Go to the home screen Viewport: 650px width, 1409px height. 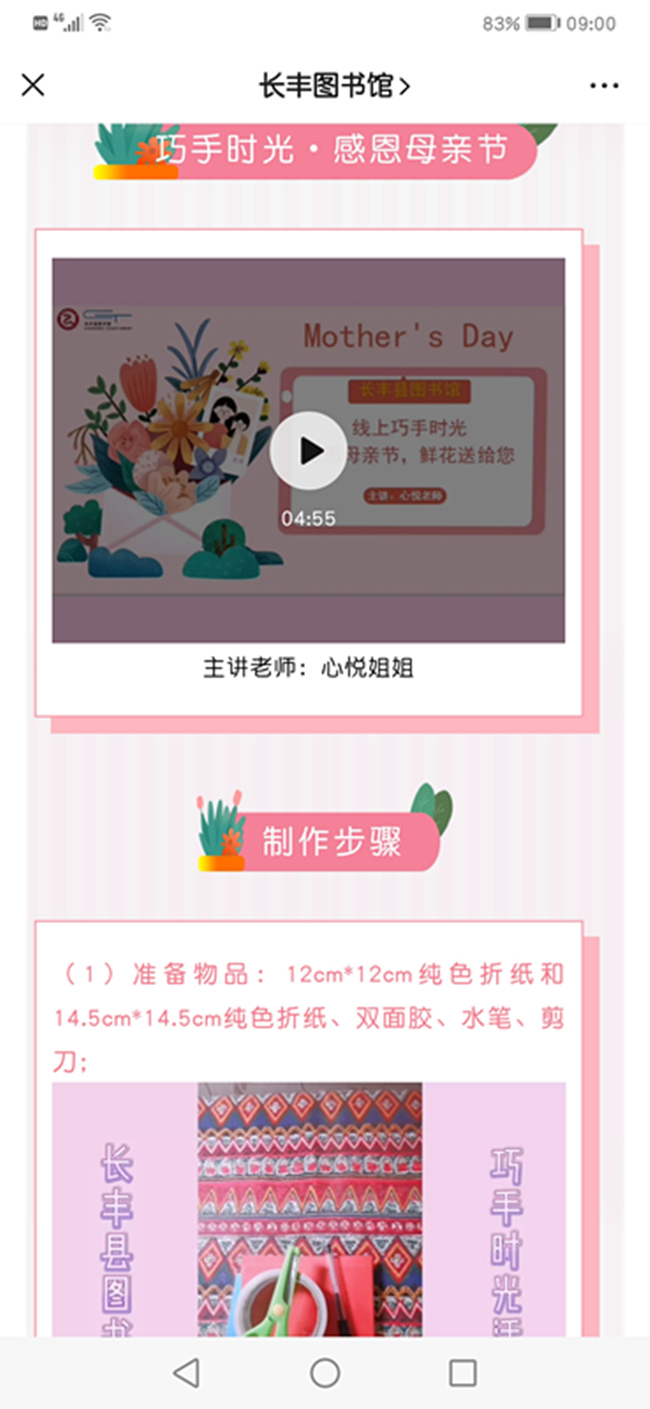325,1373
